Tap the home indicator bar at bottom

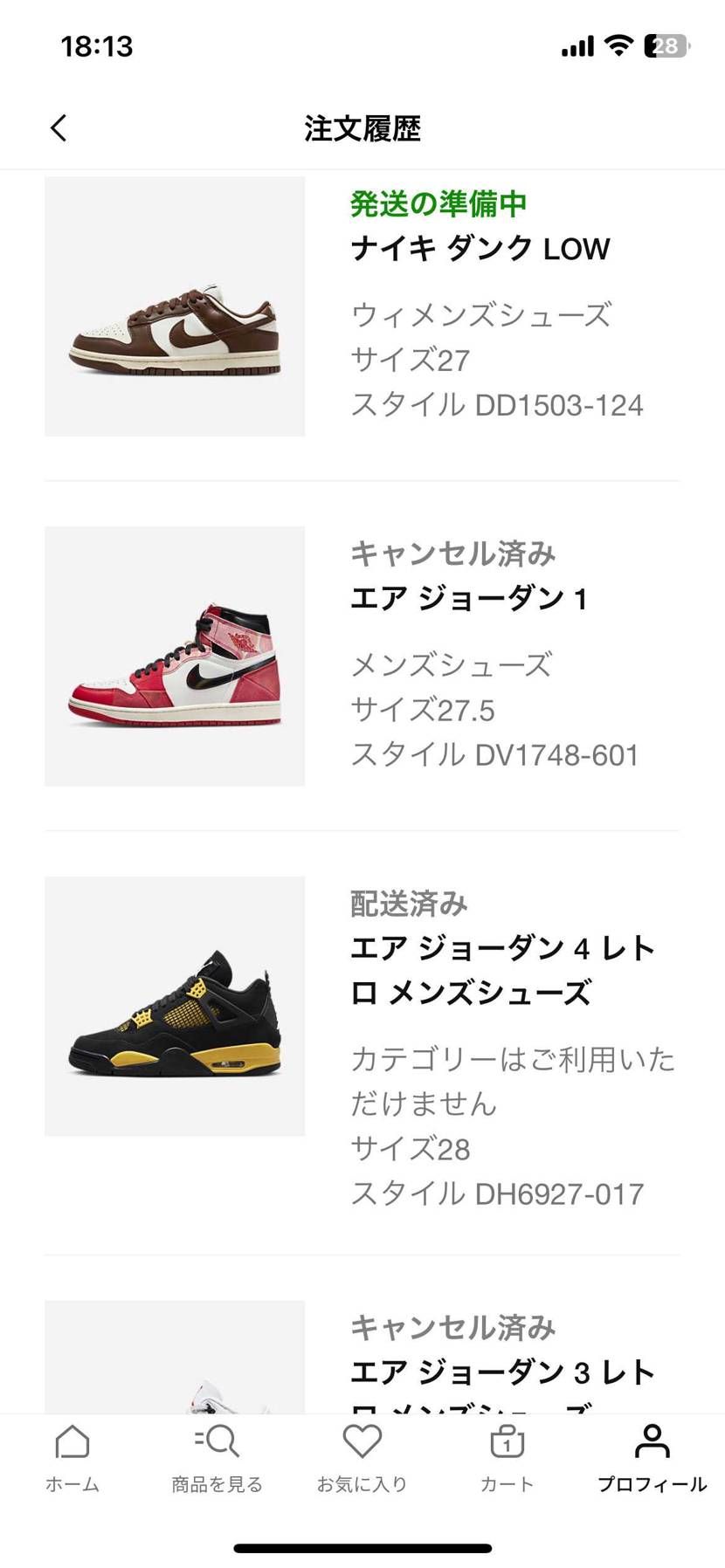[362, 1545]
